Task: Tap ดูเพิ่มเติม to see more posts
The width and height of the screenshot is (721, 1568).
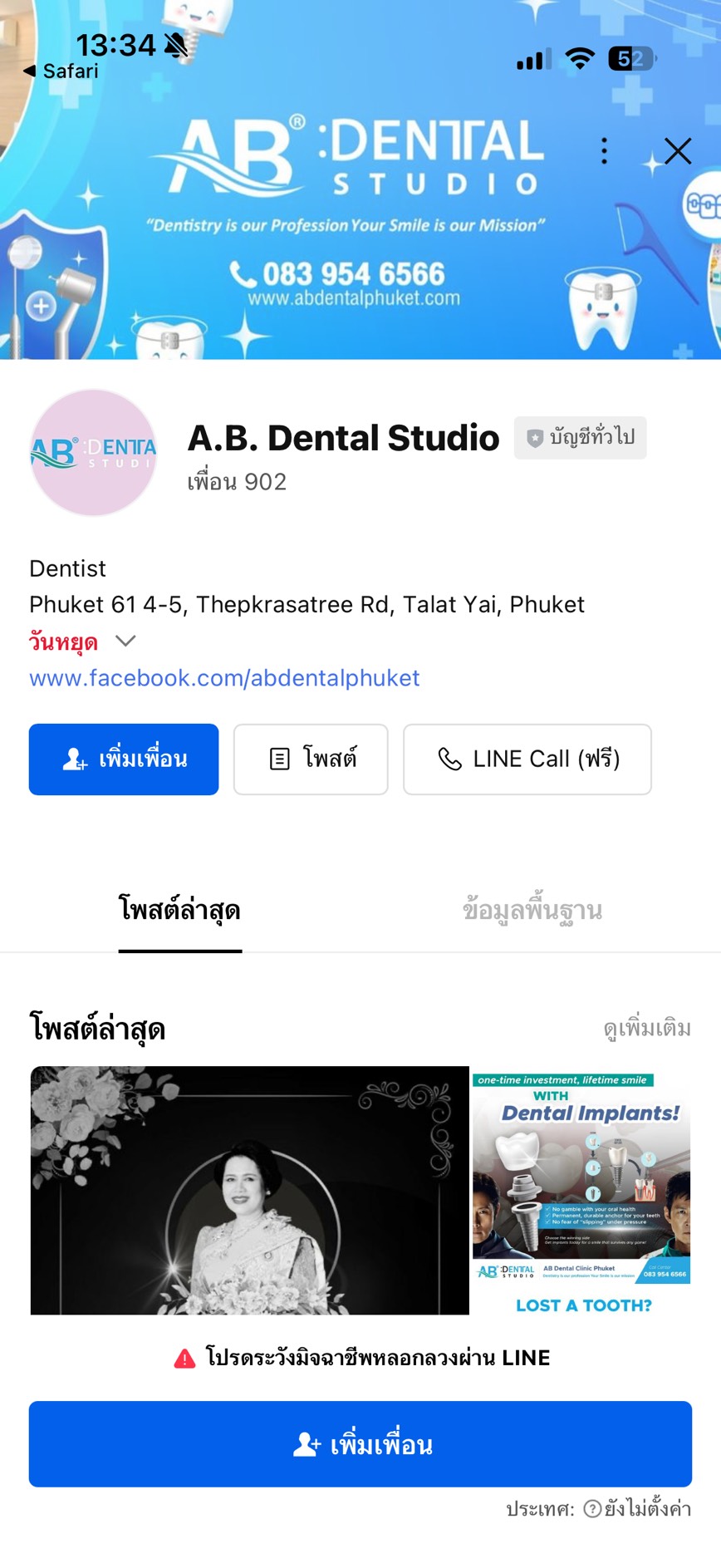Action: 647,1029
